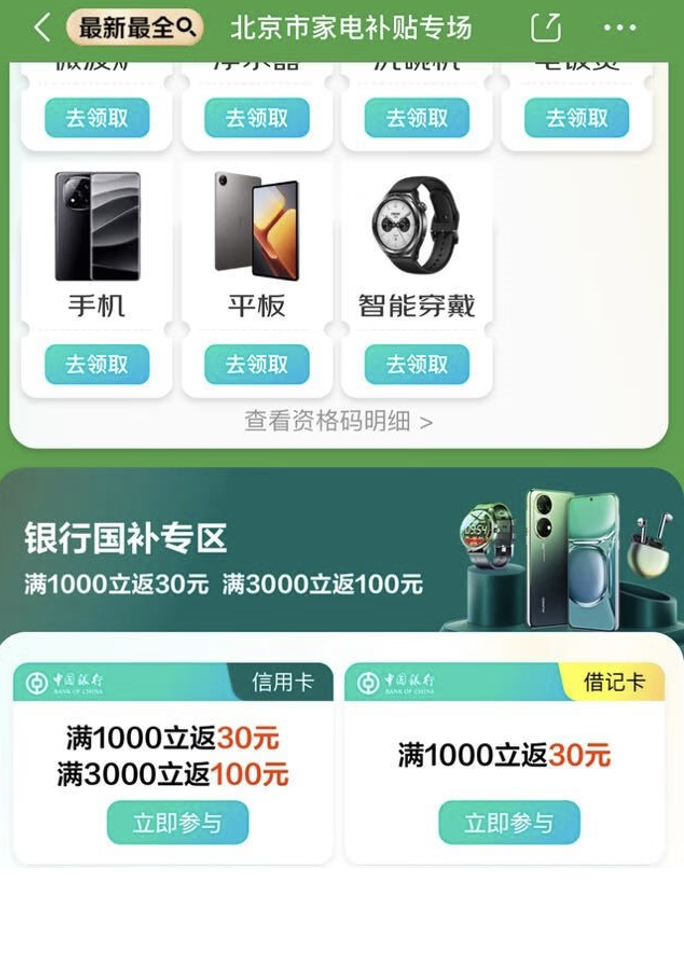Open the 最新最全 search chip
The height and width of the screenshot is (970, 684).
coord(134,28)
